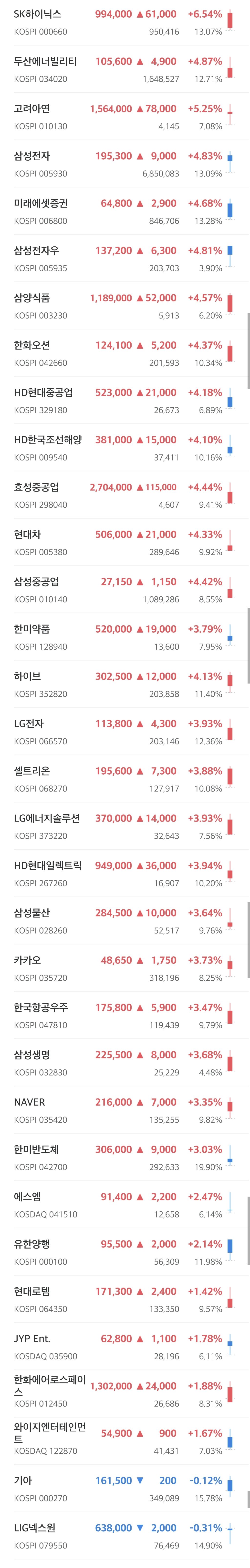The height and width of the screenshot is (1568, 250).
Task: Select the 고려아연 row
Action: click(x=125, y=117)
